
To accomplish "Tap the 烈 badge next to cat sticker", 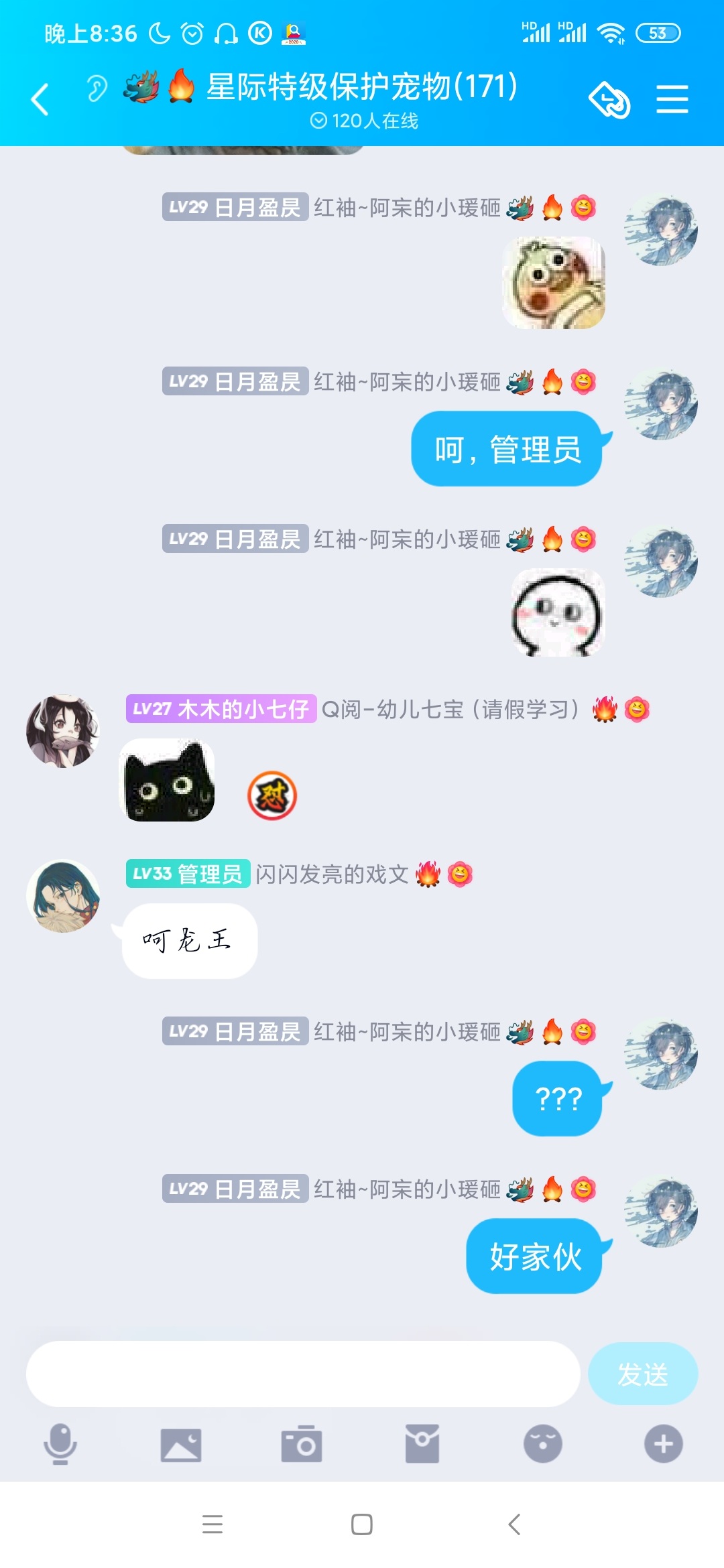I will tap(272, 795).
